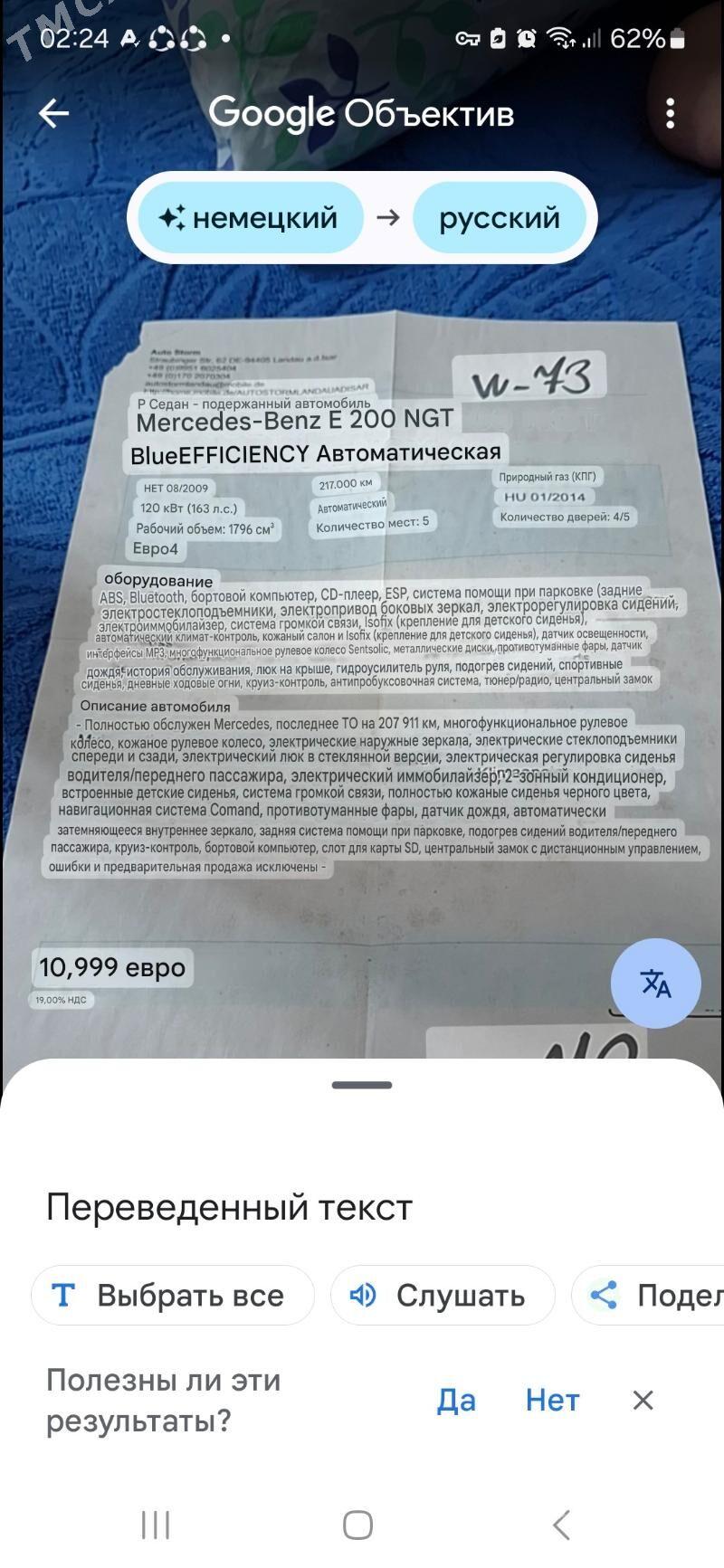This screenshot has width=724, height=1568.
Task: Tap the floating translate button
Action: (x=655, y=984)
